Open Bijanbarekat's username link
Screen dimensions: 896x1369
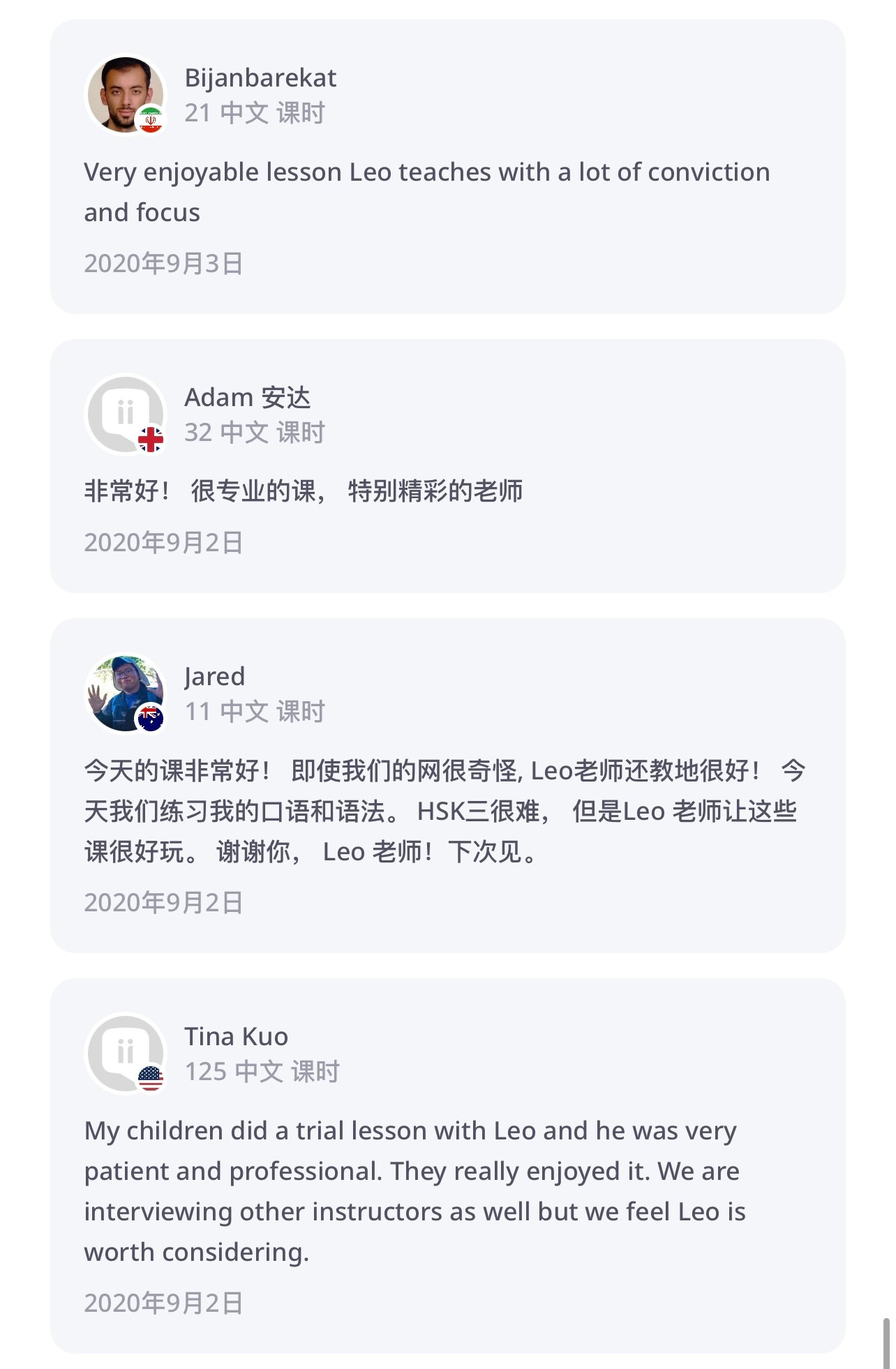click(x=260, y=78)
